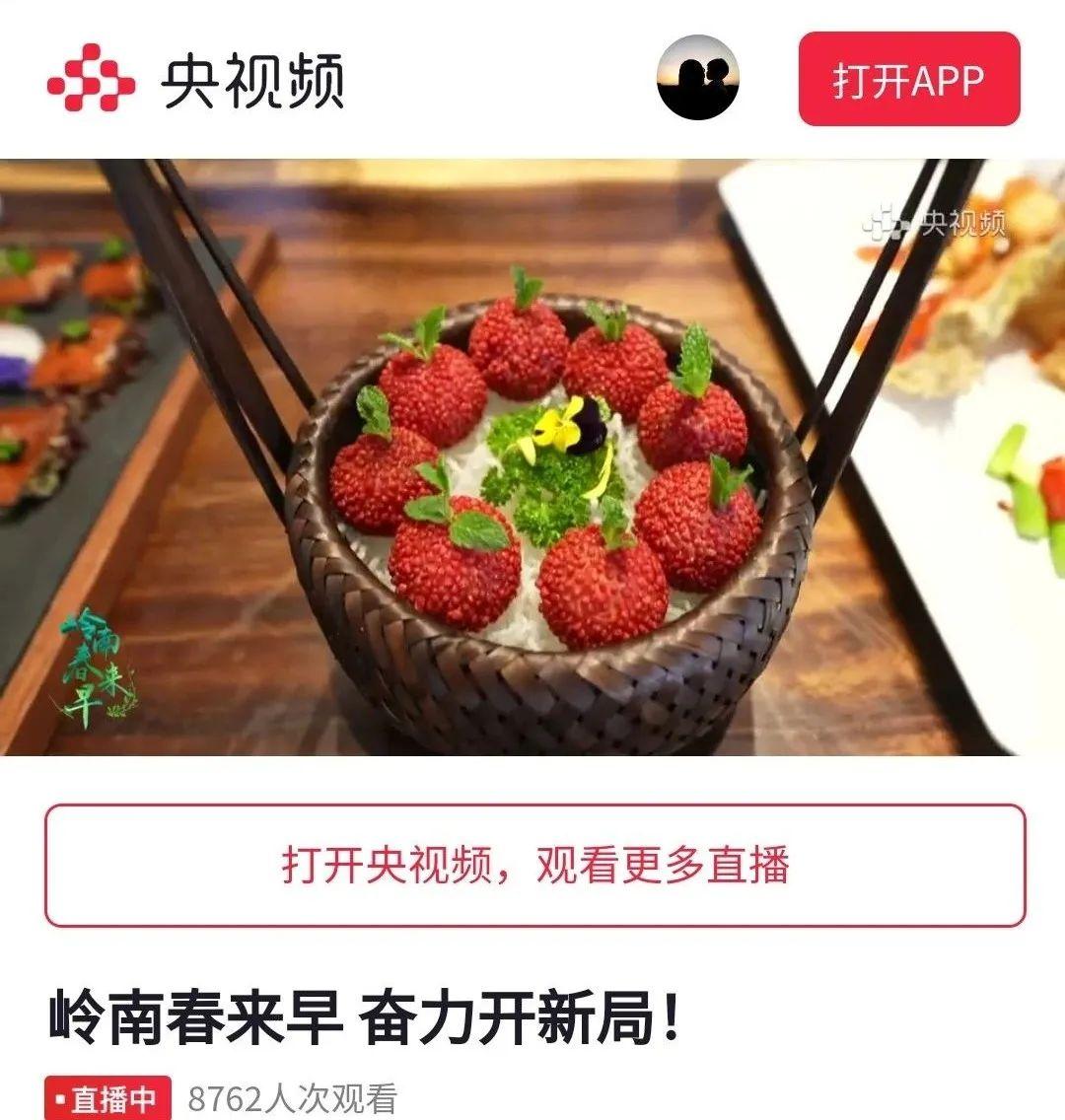Viewport: 1065px width, 1120px height.
Task: Play the 岭南春来早 live video
Action: pyautogui.click(x=532, y=457)
